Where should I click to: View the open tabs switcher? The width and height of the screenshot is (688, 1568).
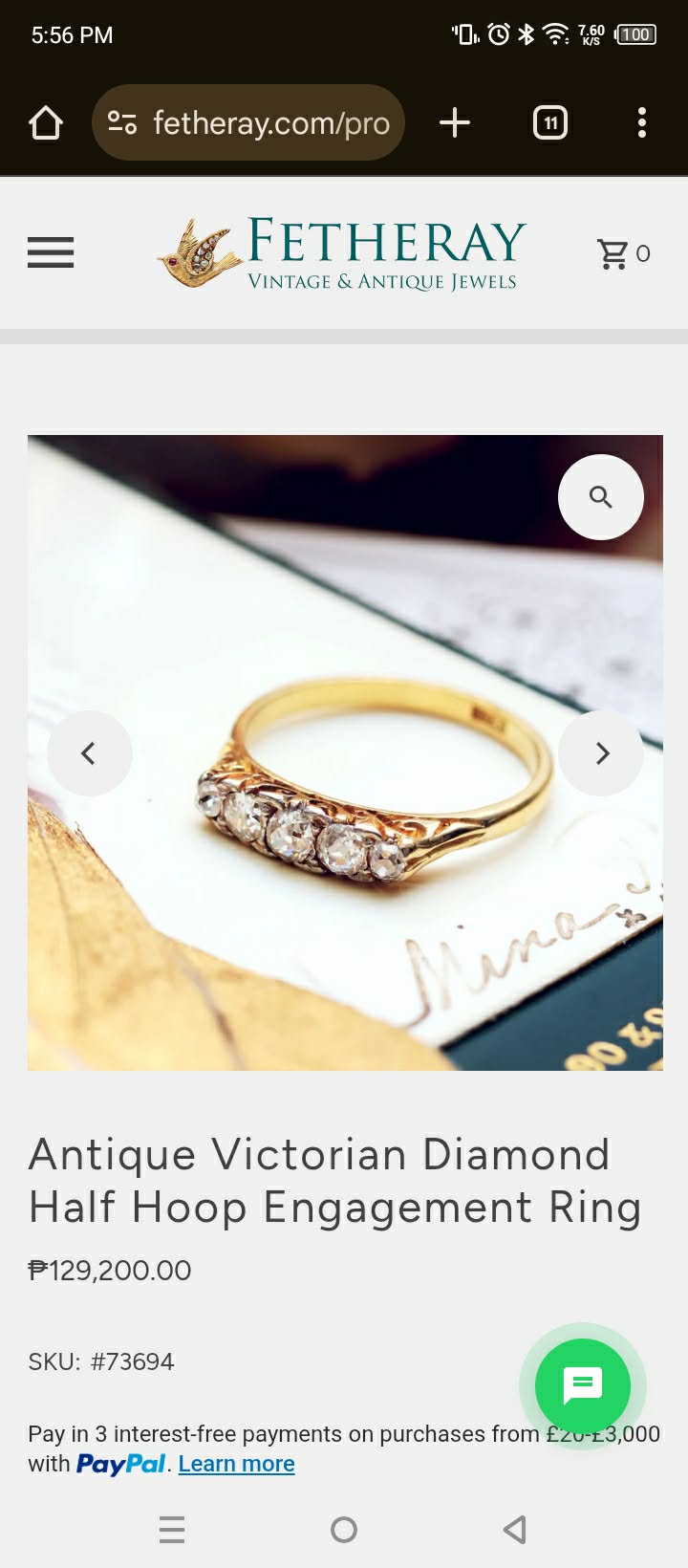[x=549, y=122]
